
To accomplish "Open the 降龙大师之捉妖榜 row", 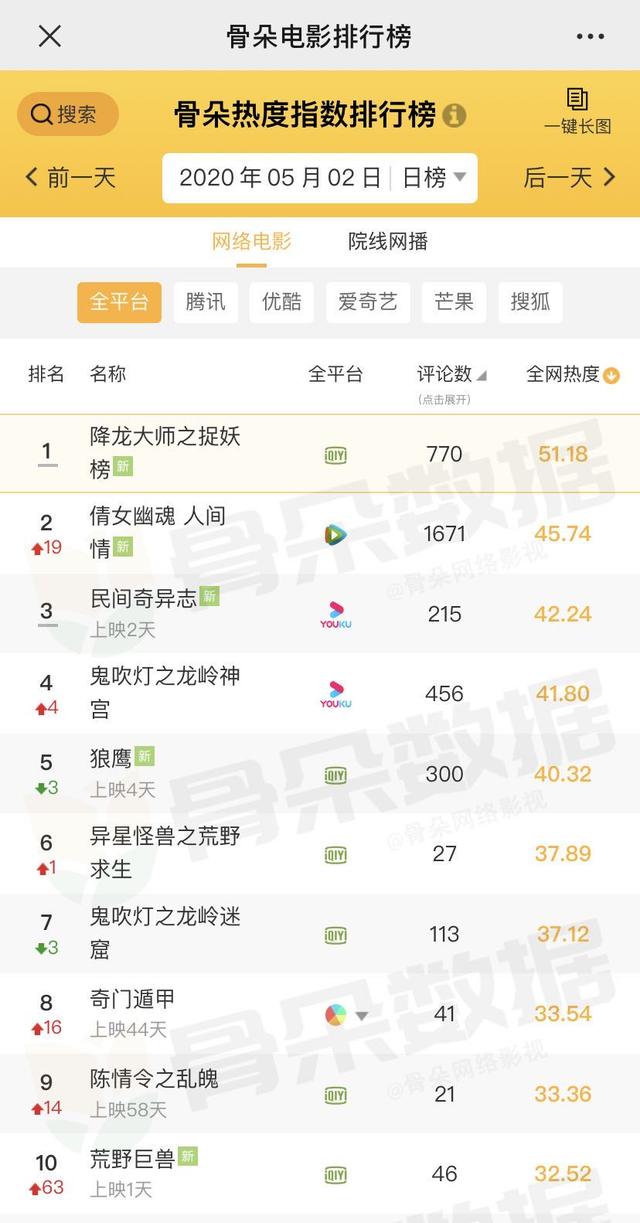I will 165,452.
